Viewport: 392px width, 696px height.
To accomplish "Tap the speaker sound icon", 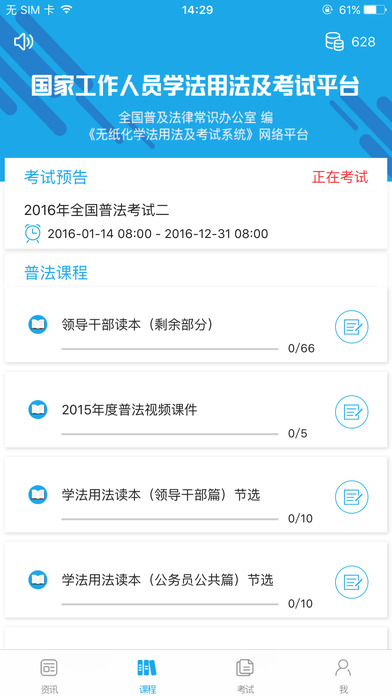I will (x=24, y=42).
